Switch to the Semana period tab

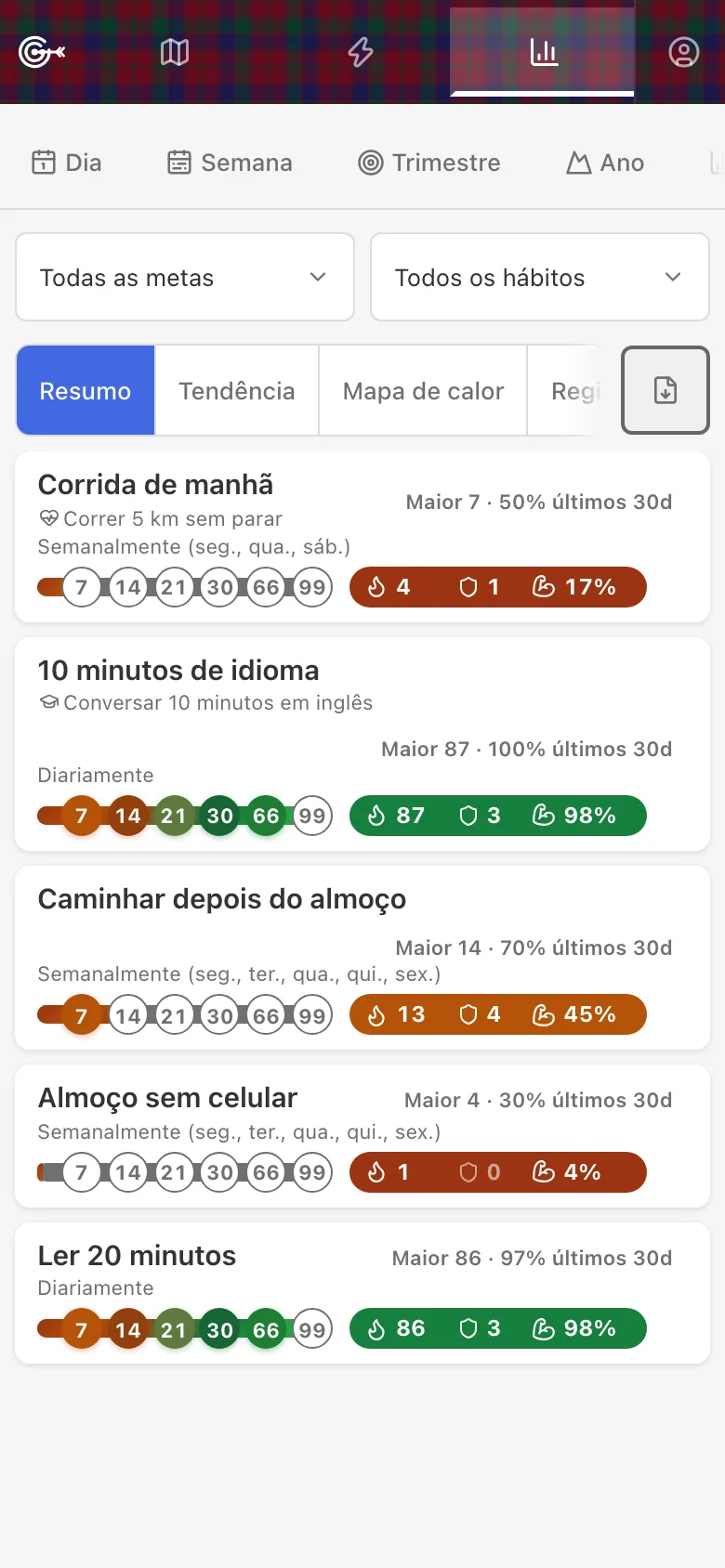click(x=230, y=163)
